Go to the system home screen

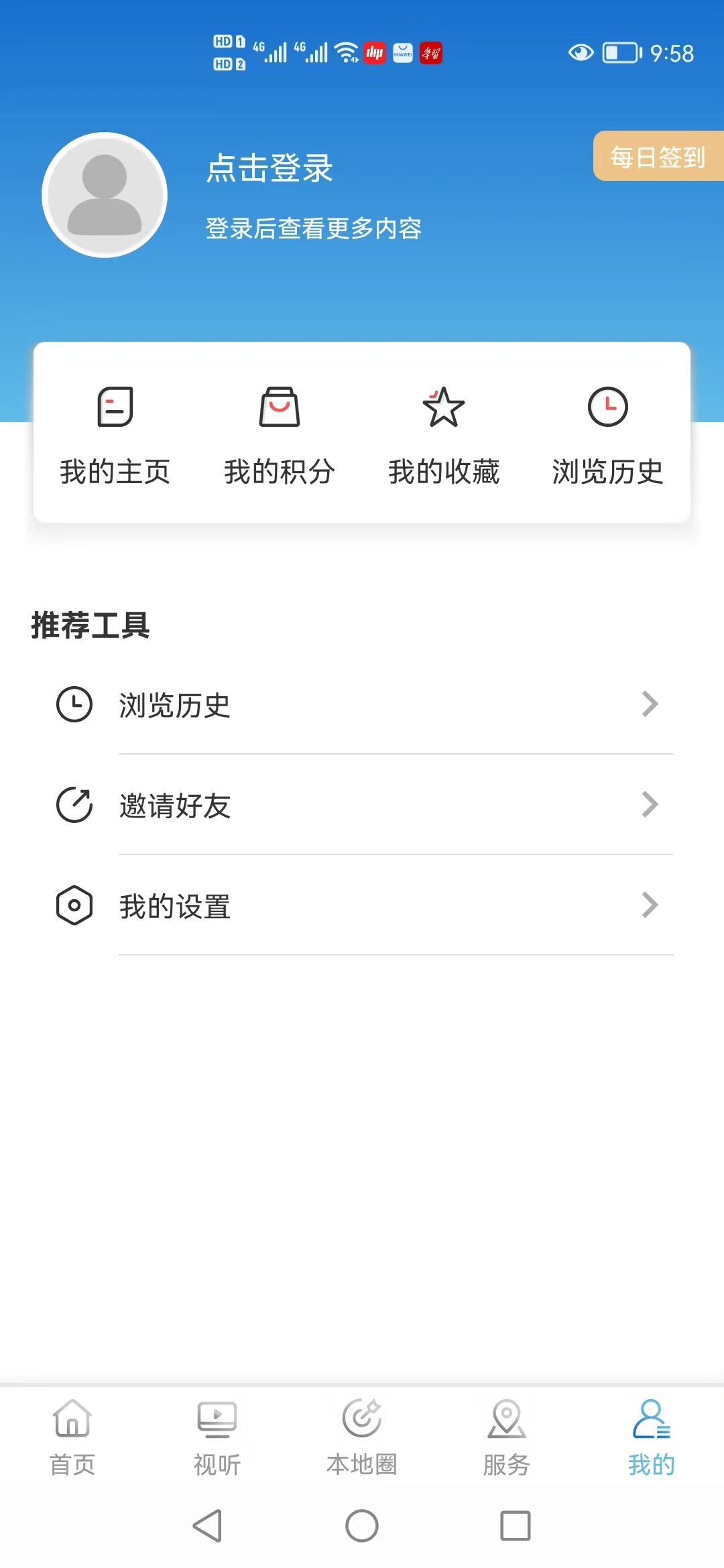362,1526
